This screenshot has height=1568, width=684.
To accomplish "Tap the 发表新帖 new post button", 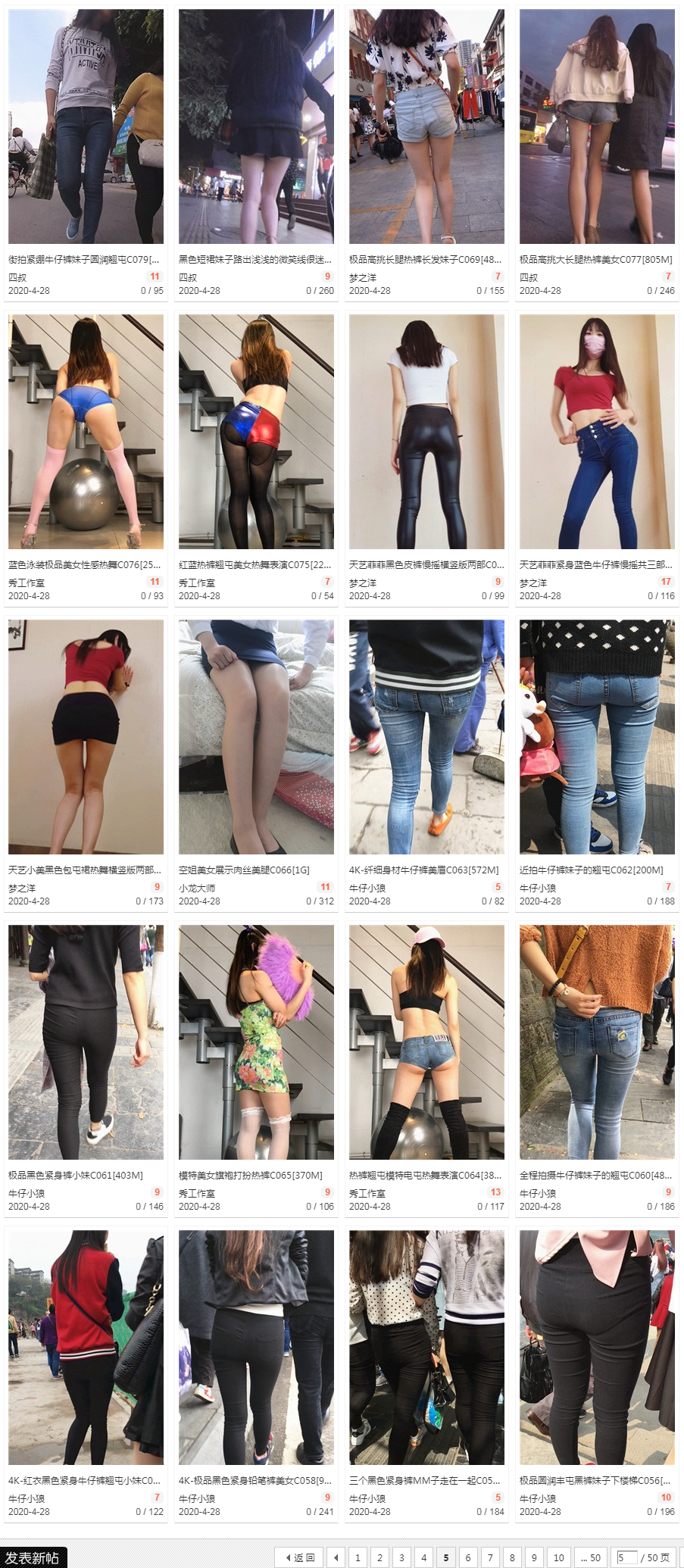I will point(33,1557).
